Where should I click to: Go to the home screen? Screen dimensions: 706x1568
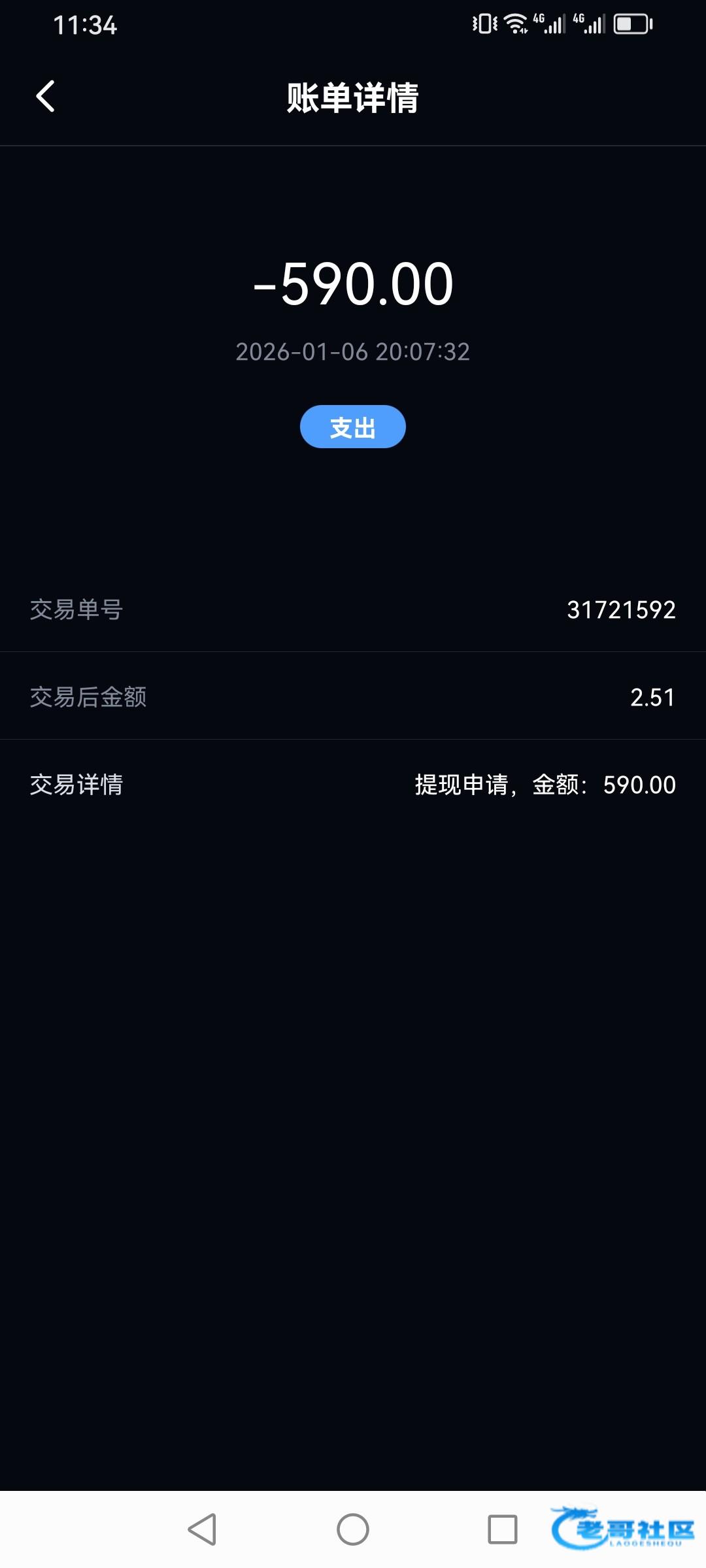(353, 1529)
